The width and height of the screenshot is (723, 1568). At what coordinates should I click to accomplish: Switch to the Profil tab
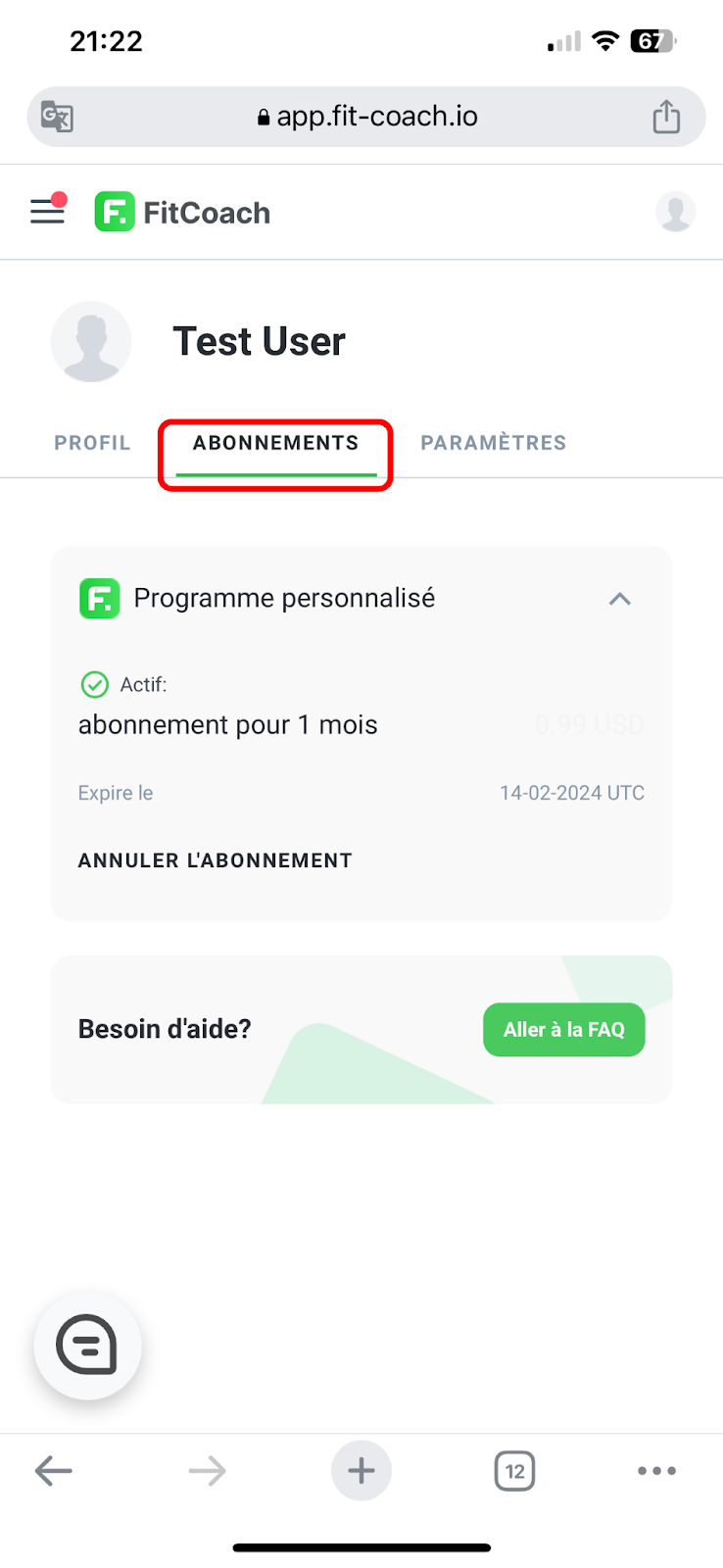[92, 443]
